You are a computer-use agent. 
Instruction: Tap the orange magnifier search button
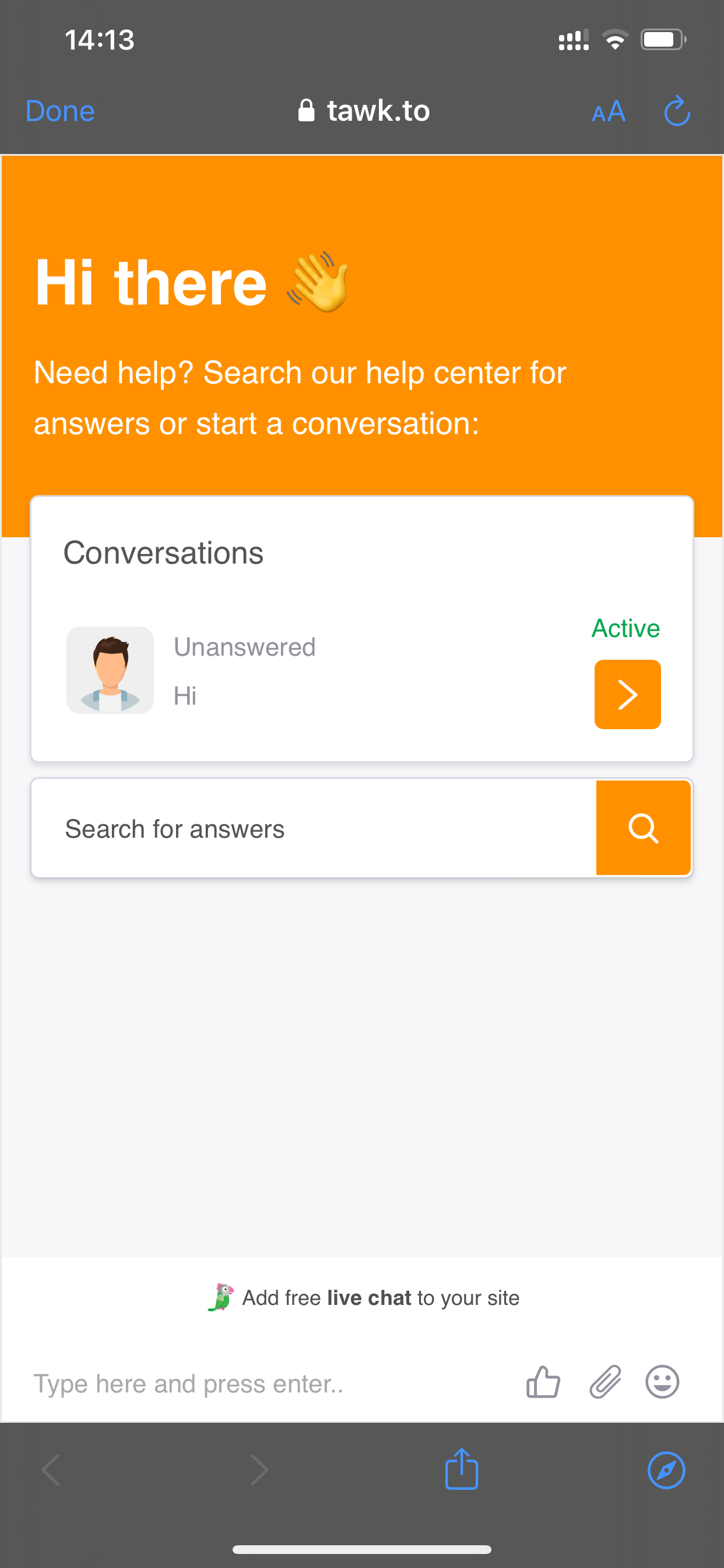pyautogui.click(x=643, y=828)
